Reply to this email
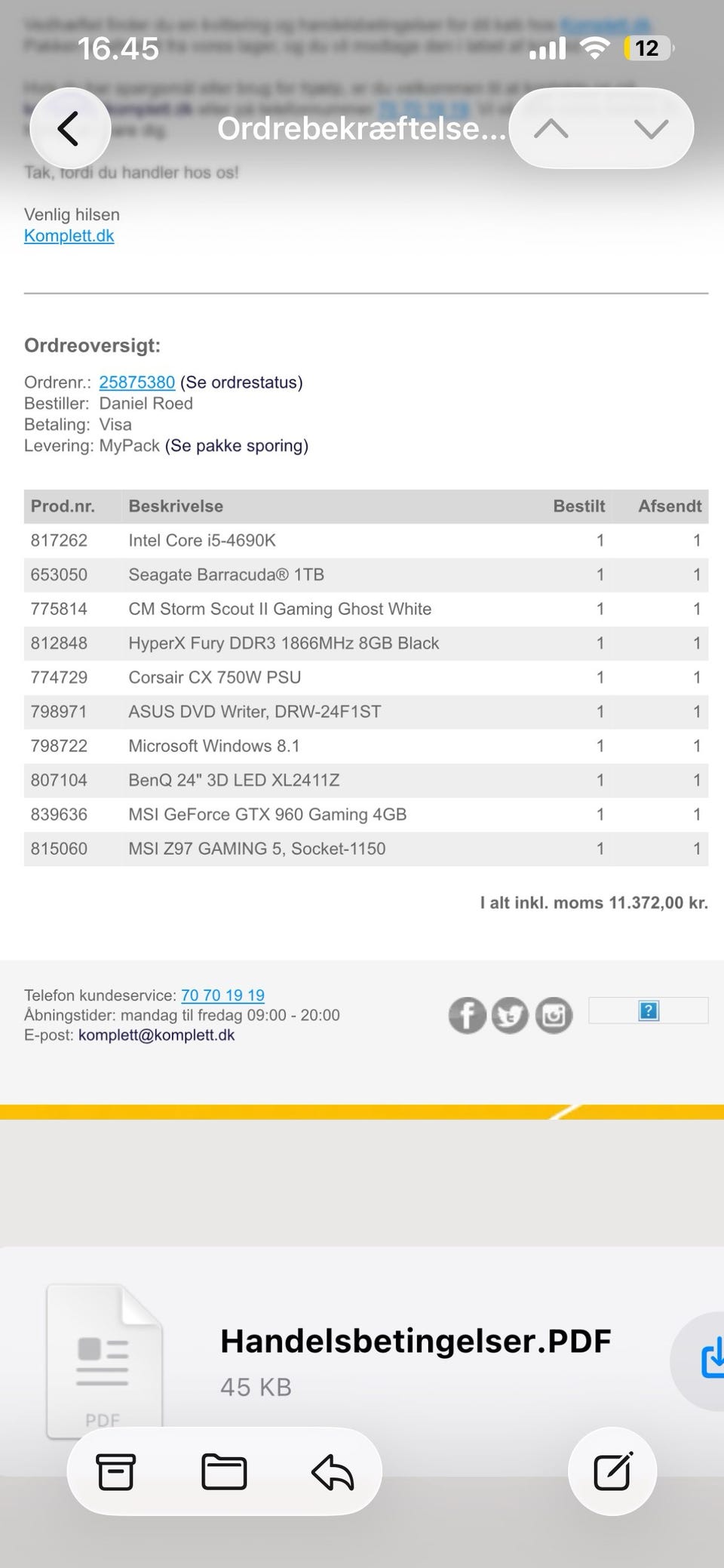Screen dimensions: 724x1568 (333, 1471)
